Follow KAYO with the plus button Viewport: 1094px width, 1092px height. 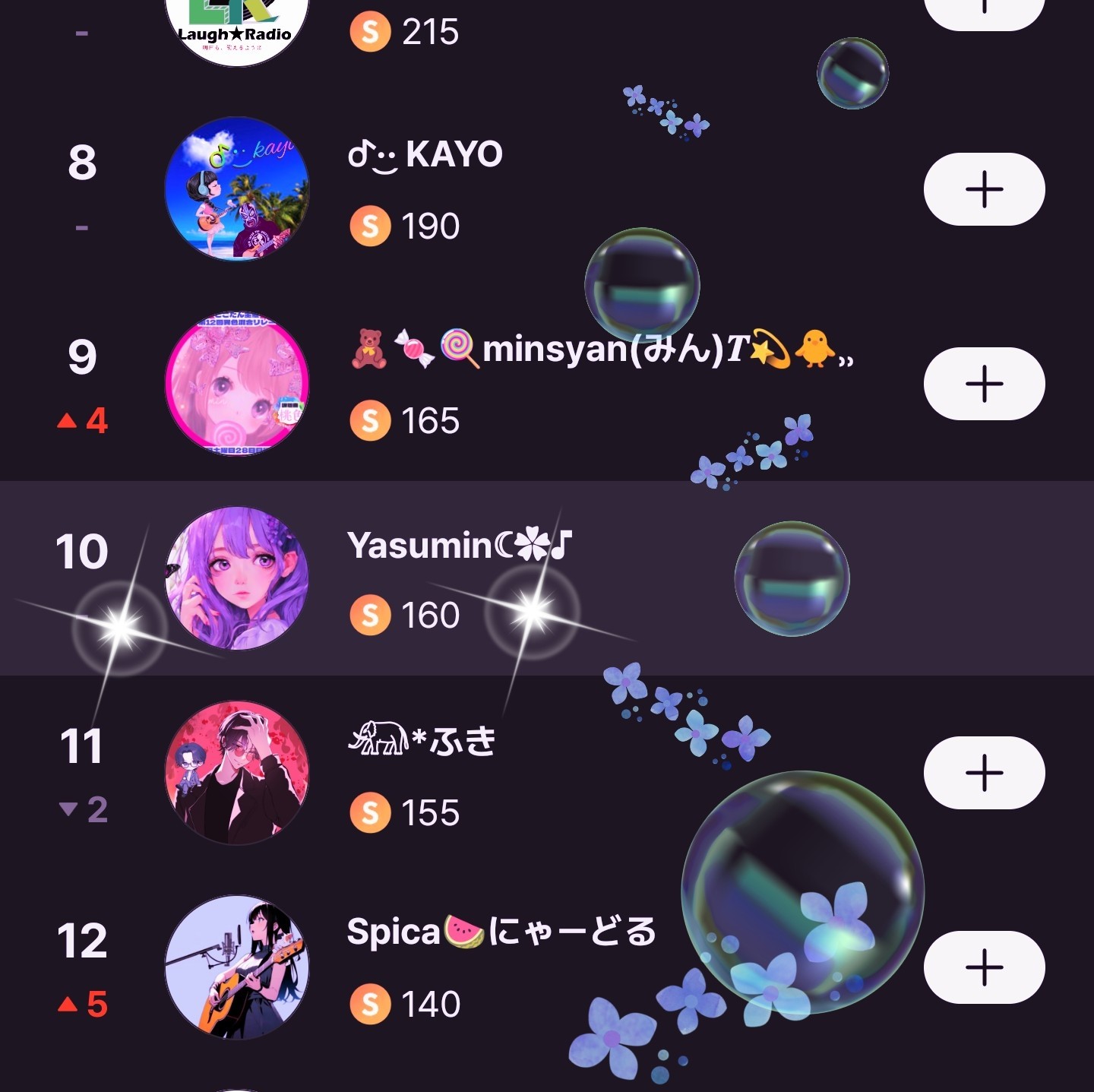tap(984, 189)
